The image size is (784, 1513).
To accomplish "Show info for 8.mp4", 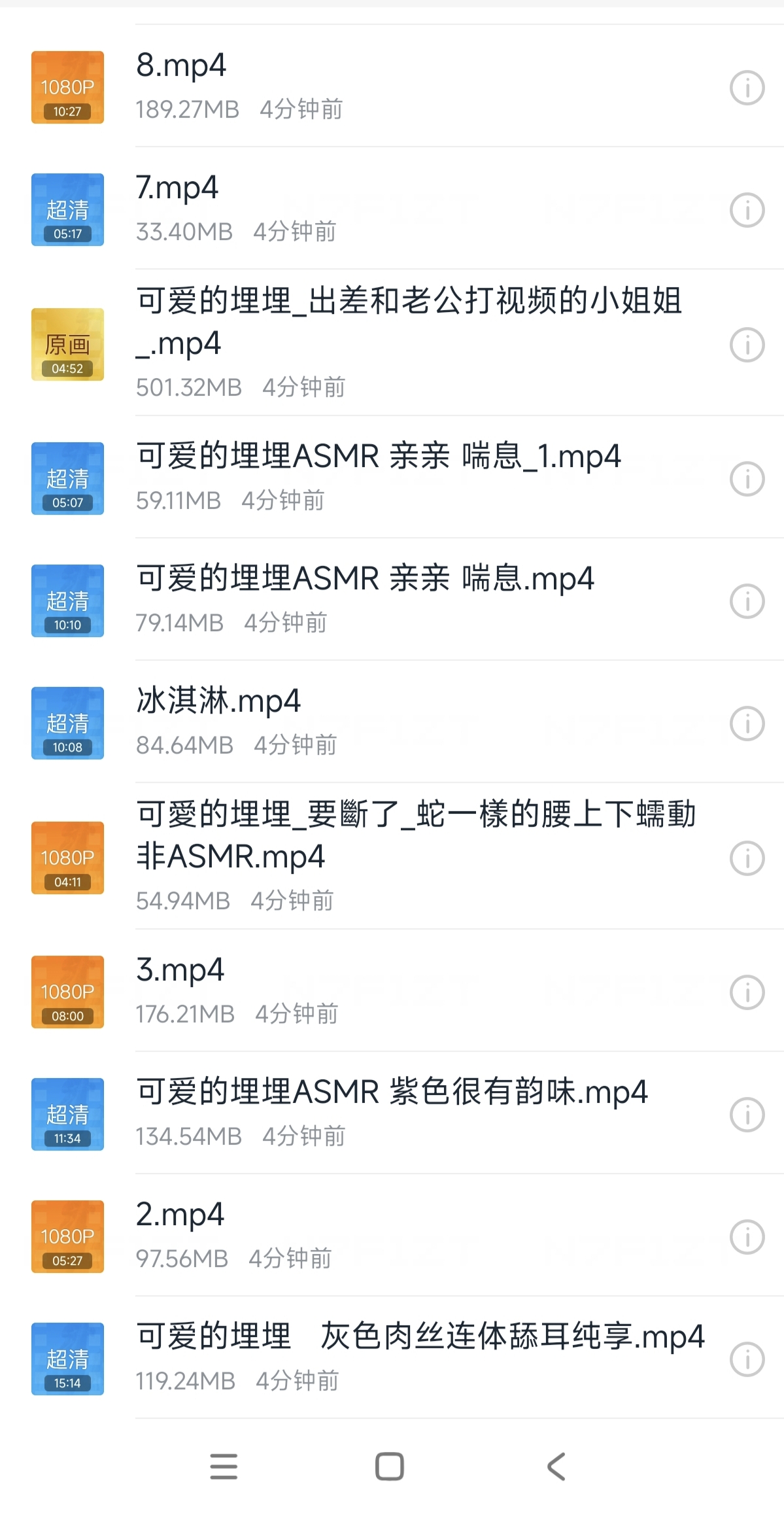I will [x=747, y=88].
